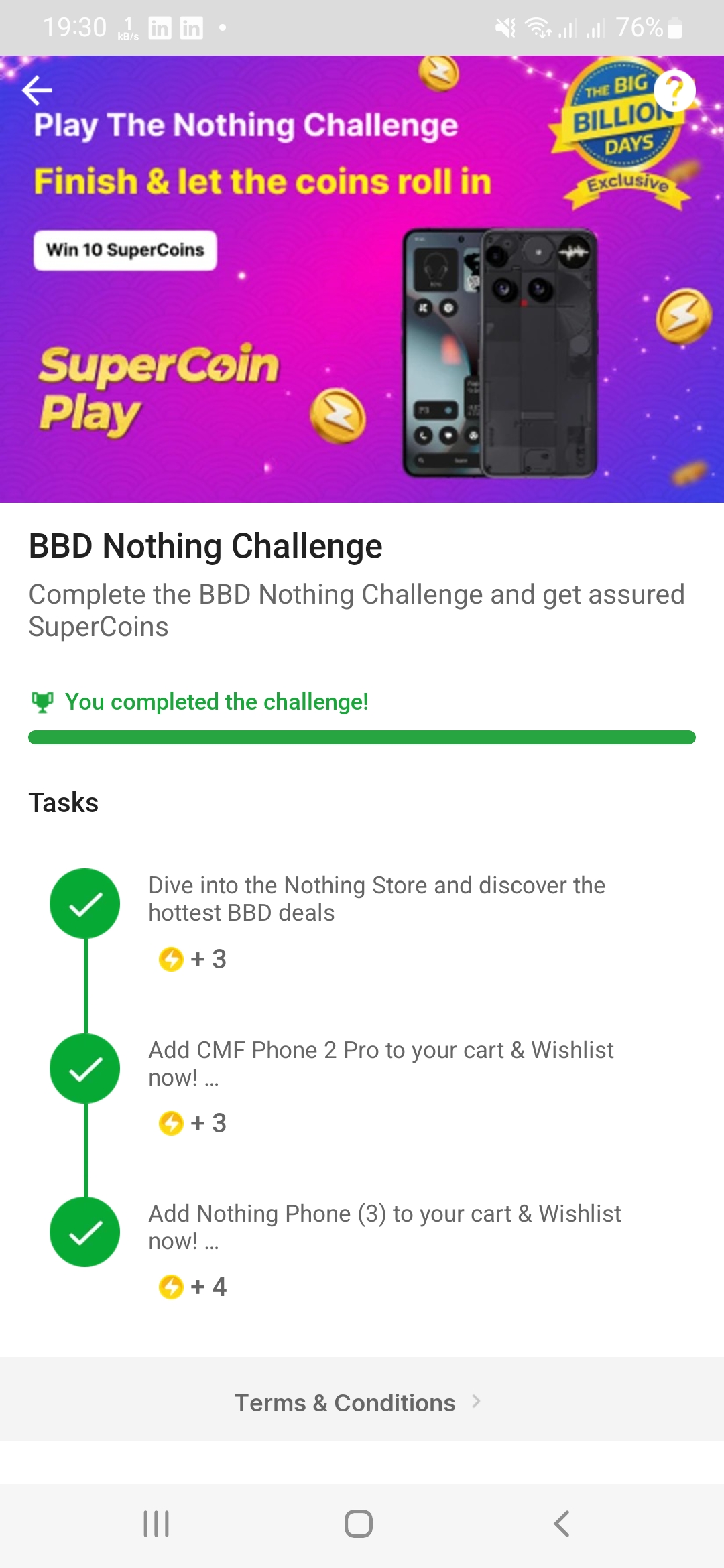Open the Add CMF Phone 2 Pro task
This screenshot has width=724, height=1568.
point(380,1063)
